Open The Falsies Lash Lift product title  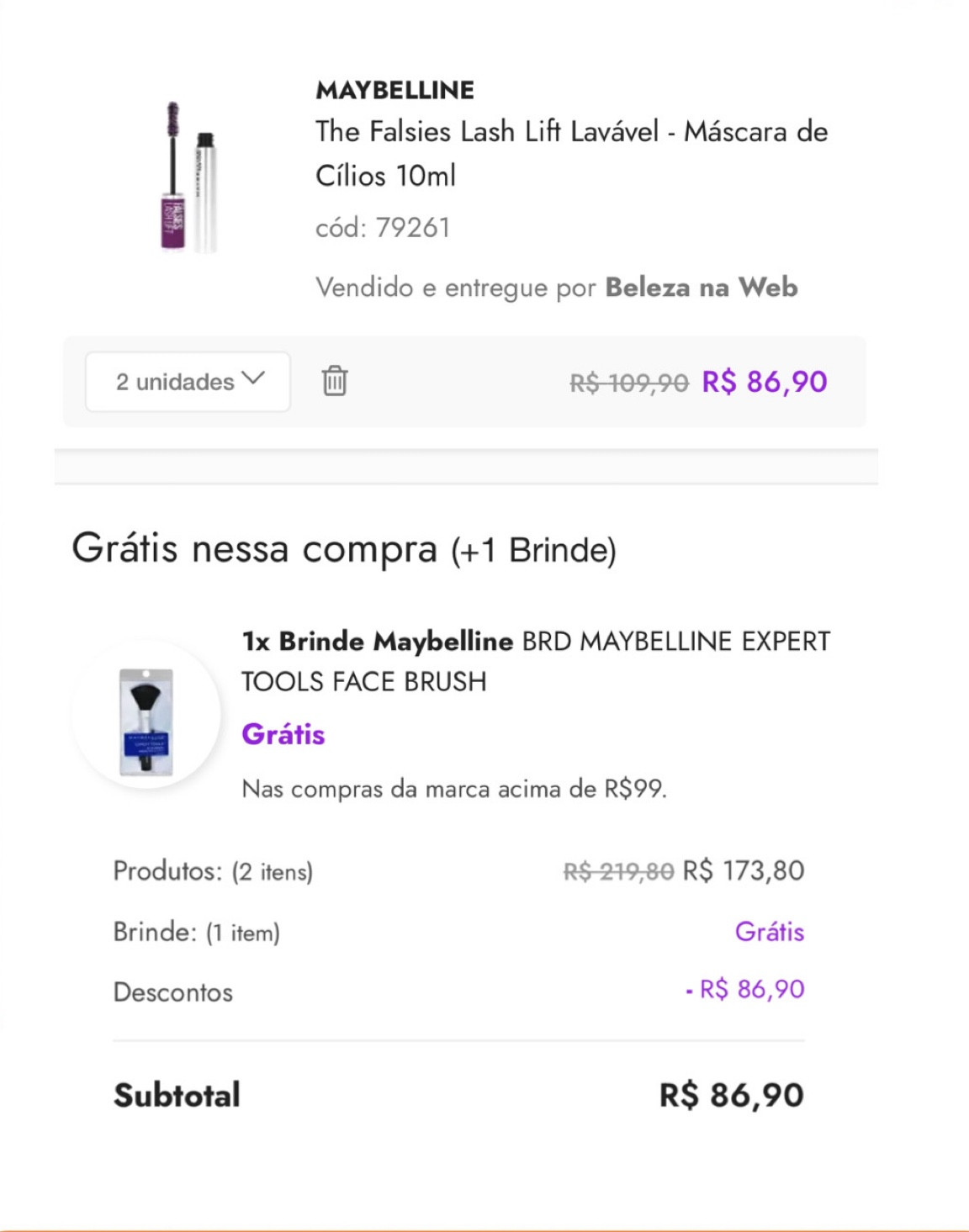(572, 153)
